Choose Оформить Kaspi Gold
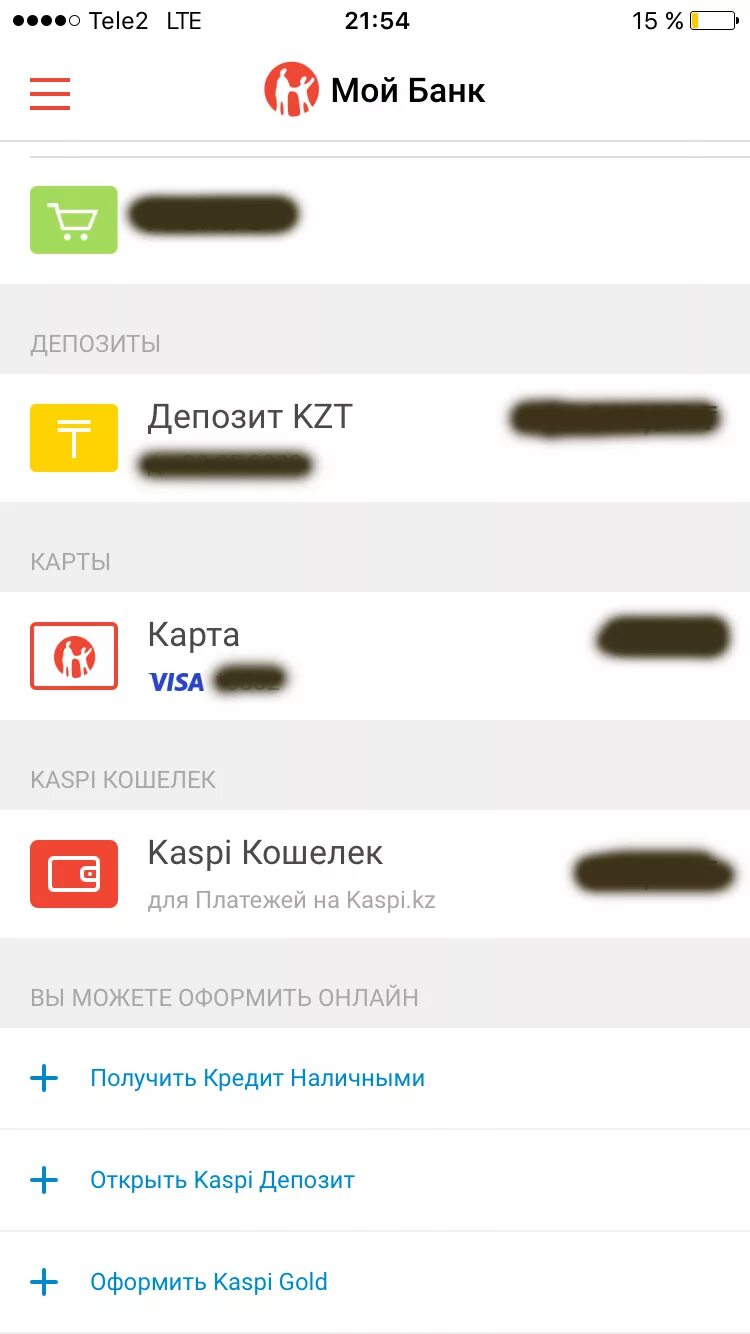This screenshot has height=1334, width=750. pyautogui.click(x=209, y=1282)
